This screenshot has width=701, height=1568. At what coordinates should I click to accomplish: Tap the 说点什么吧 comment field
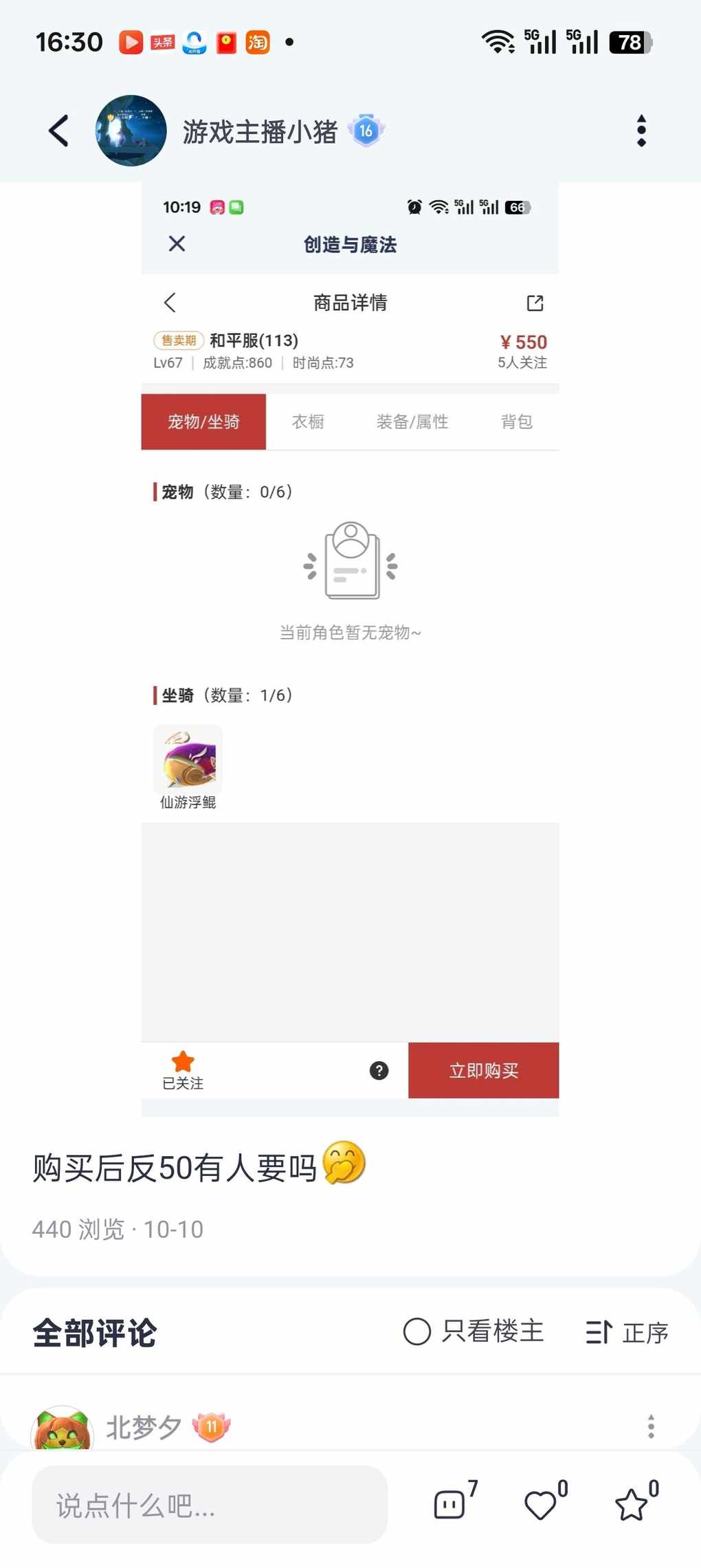pos(210,1505)
